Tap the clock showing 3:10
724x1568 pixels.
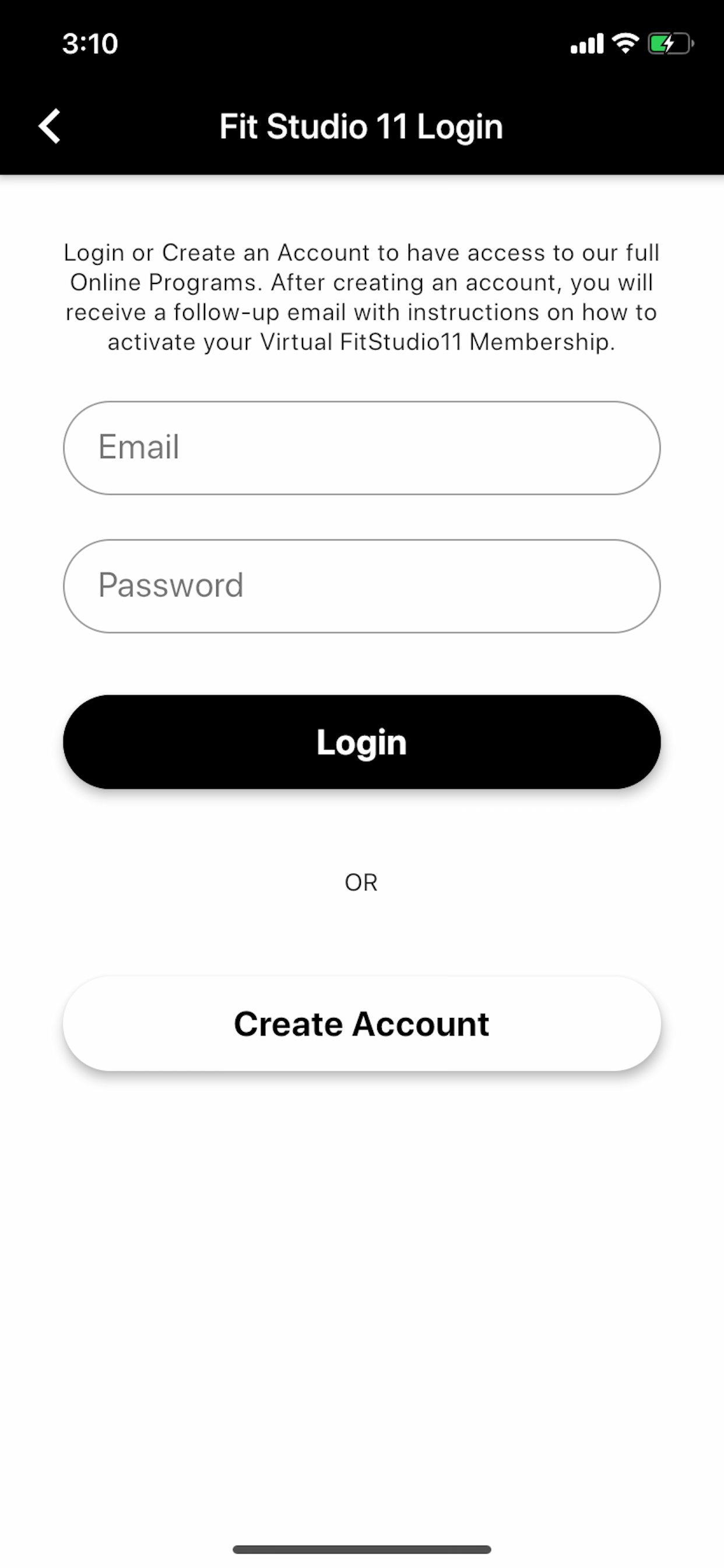[x=92, y=43]
